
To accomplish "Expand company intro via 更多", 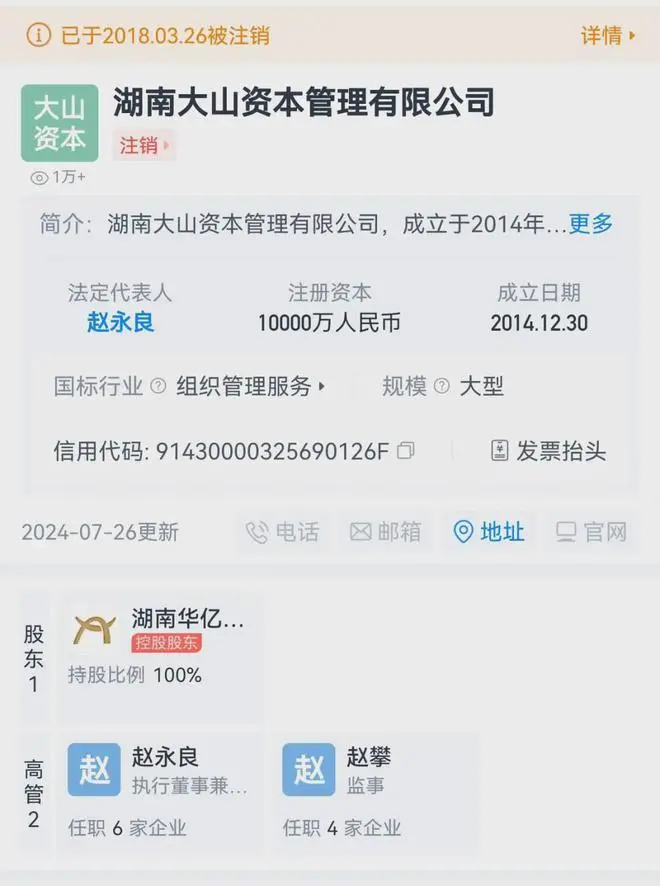I will [x=591, y=224].
